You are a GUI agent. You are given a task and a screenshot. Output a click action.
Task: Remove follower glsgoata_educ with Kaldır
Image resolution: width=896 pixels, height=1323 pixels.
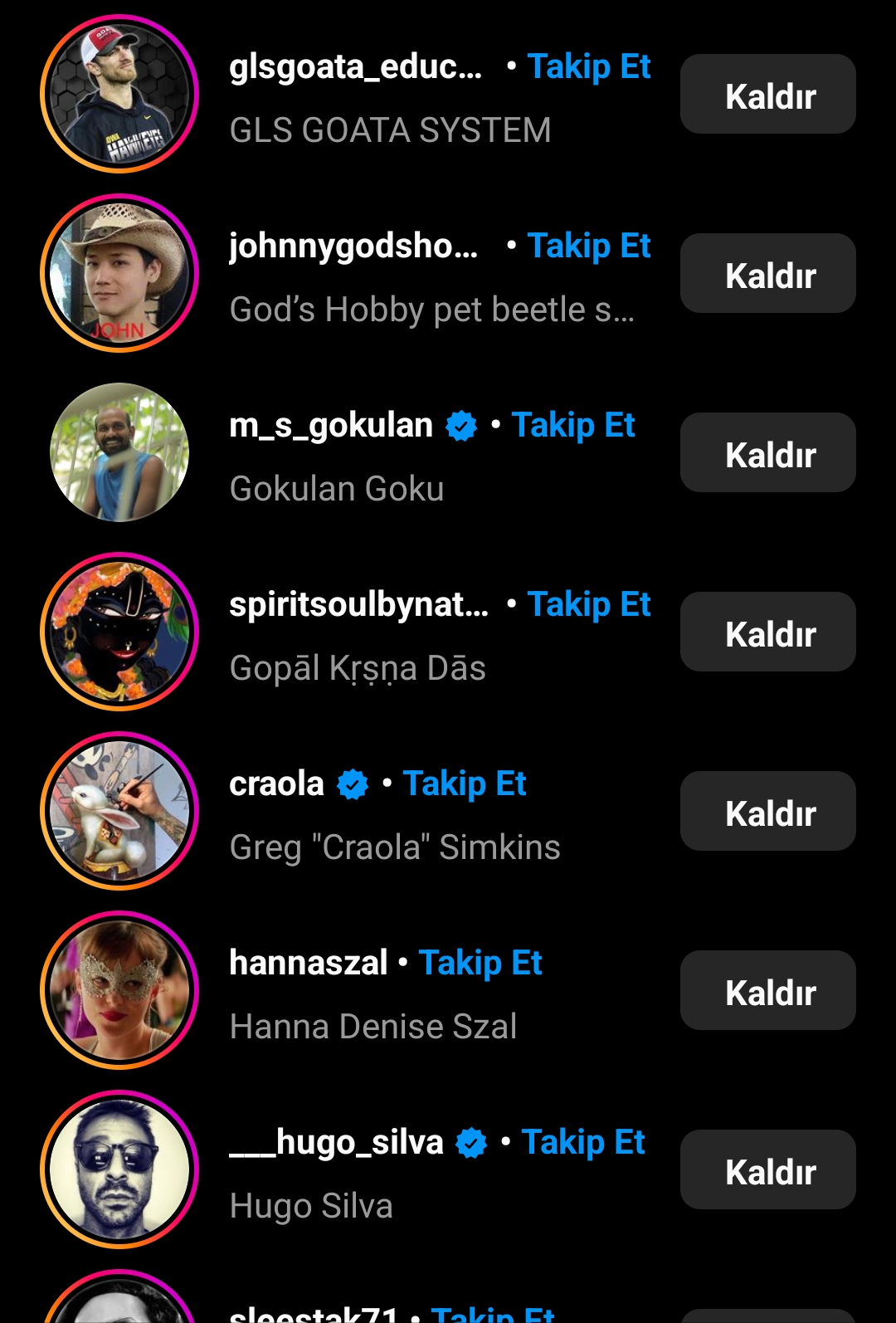pyautogui.click(x=767, y=94)
